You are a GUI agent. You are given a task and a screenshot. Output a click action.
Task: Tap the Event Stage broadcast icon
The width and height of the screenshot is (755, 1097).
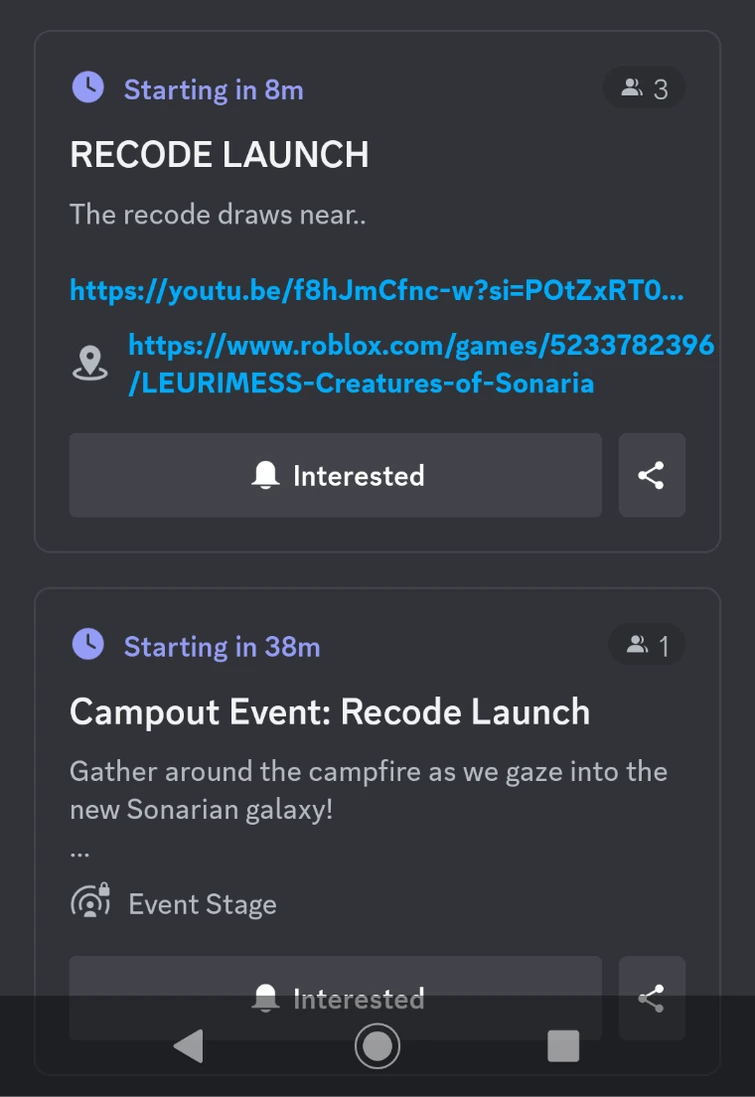click(91, 903)
